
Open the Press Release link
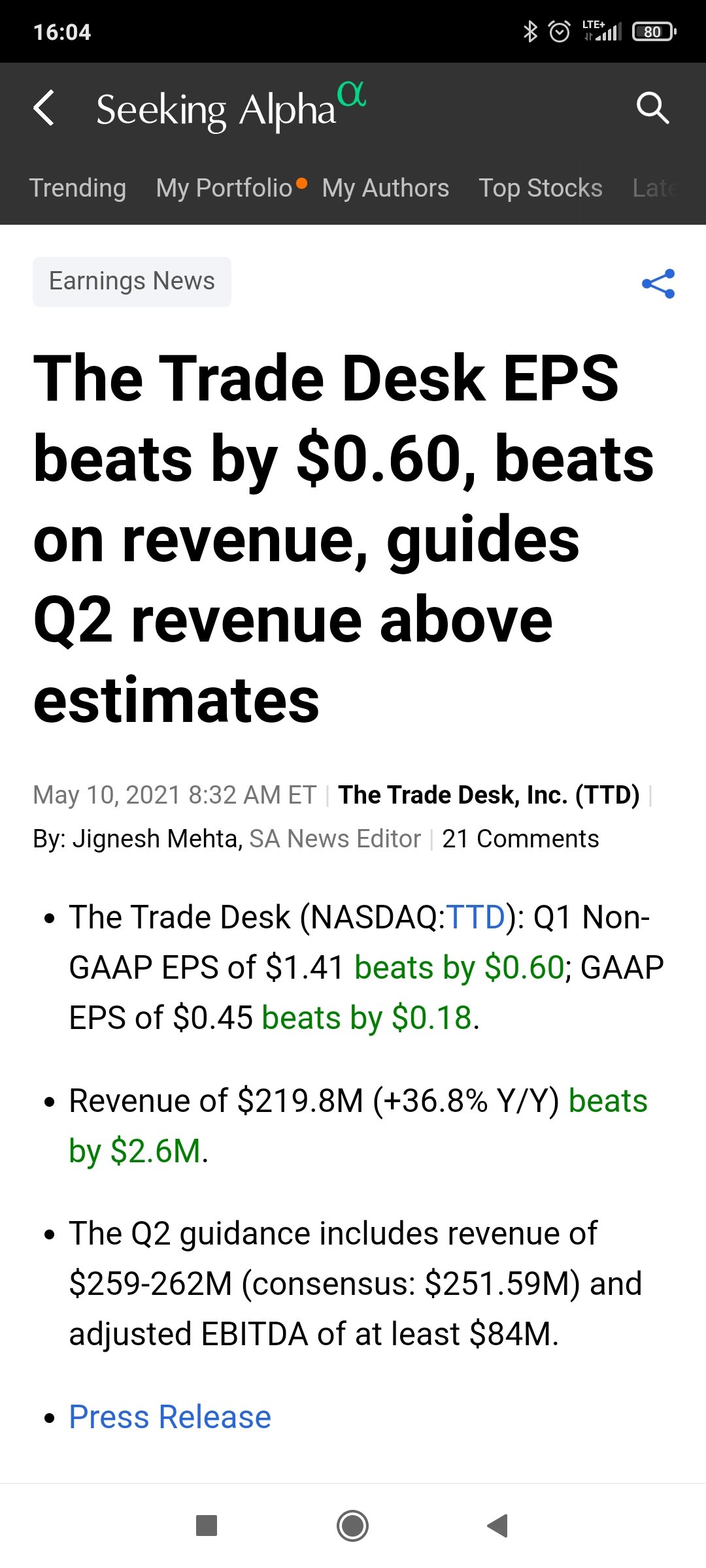coord(170,1417)
